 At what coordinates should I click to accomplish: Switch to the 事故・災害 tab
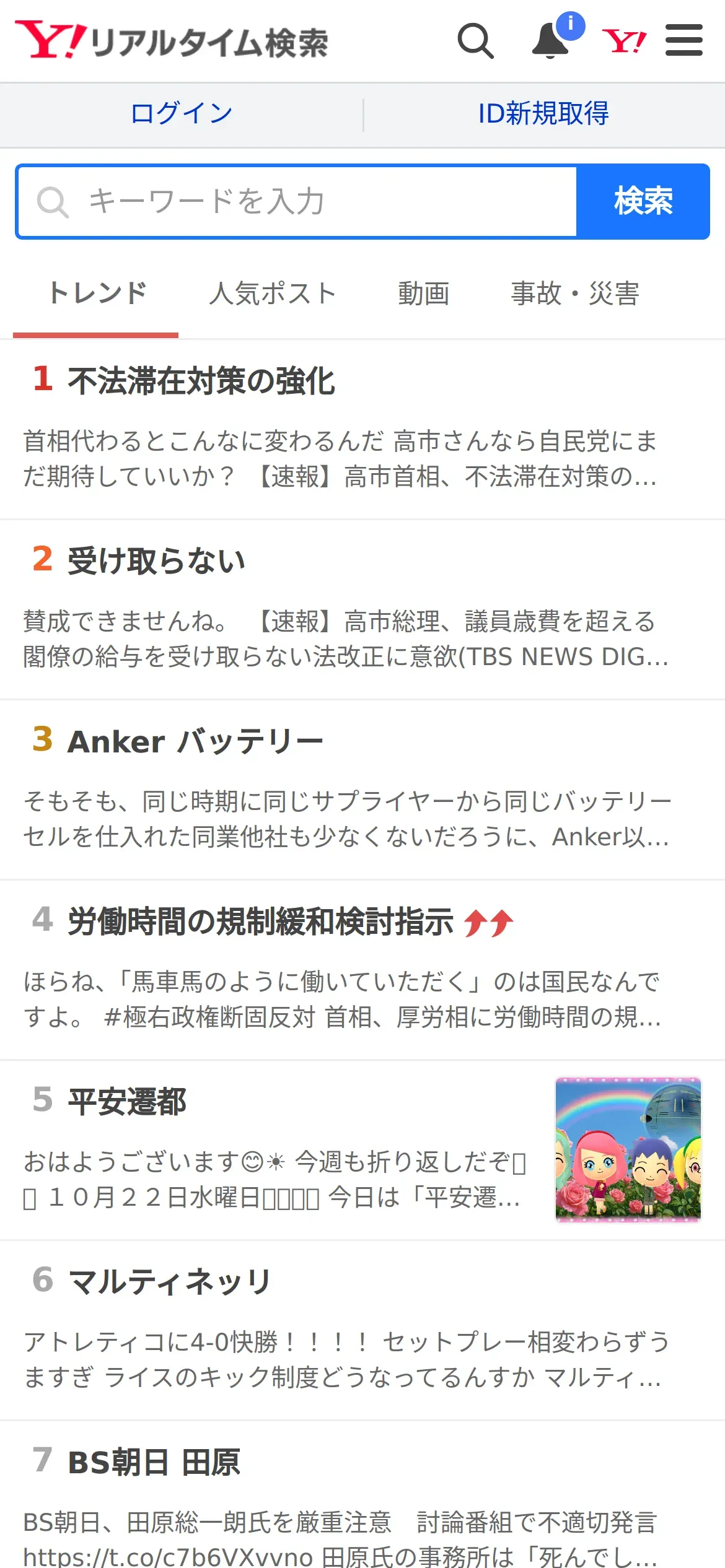[574, 294]
